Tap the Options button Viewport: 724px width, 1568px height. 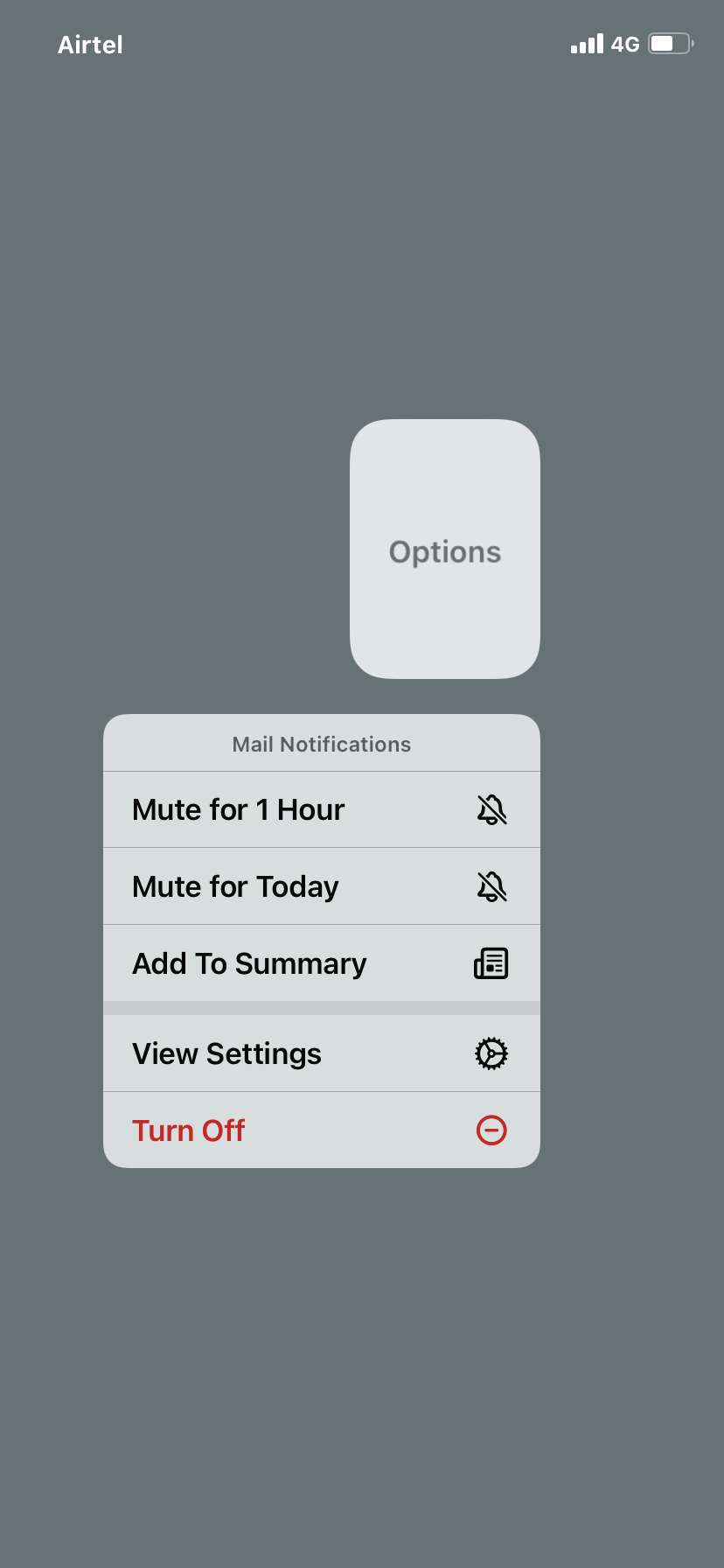pyautogui.click(x=445, y=549)
